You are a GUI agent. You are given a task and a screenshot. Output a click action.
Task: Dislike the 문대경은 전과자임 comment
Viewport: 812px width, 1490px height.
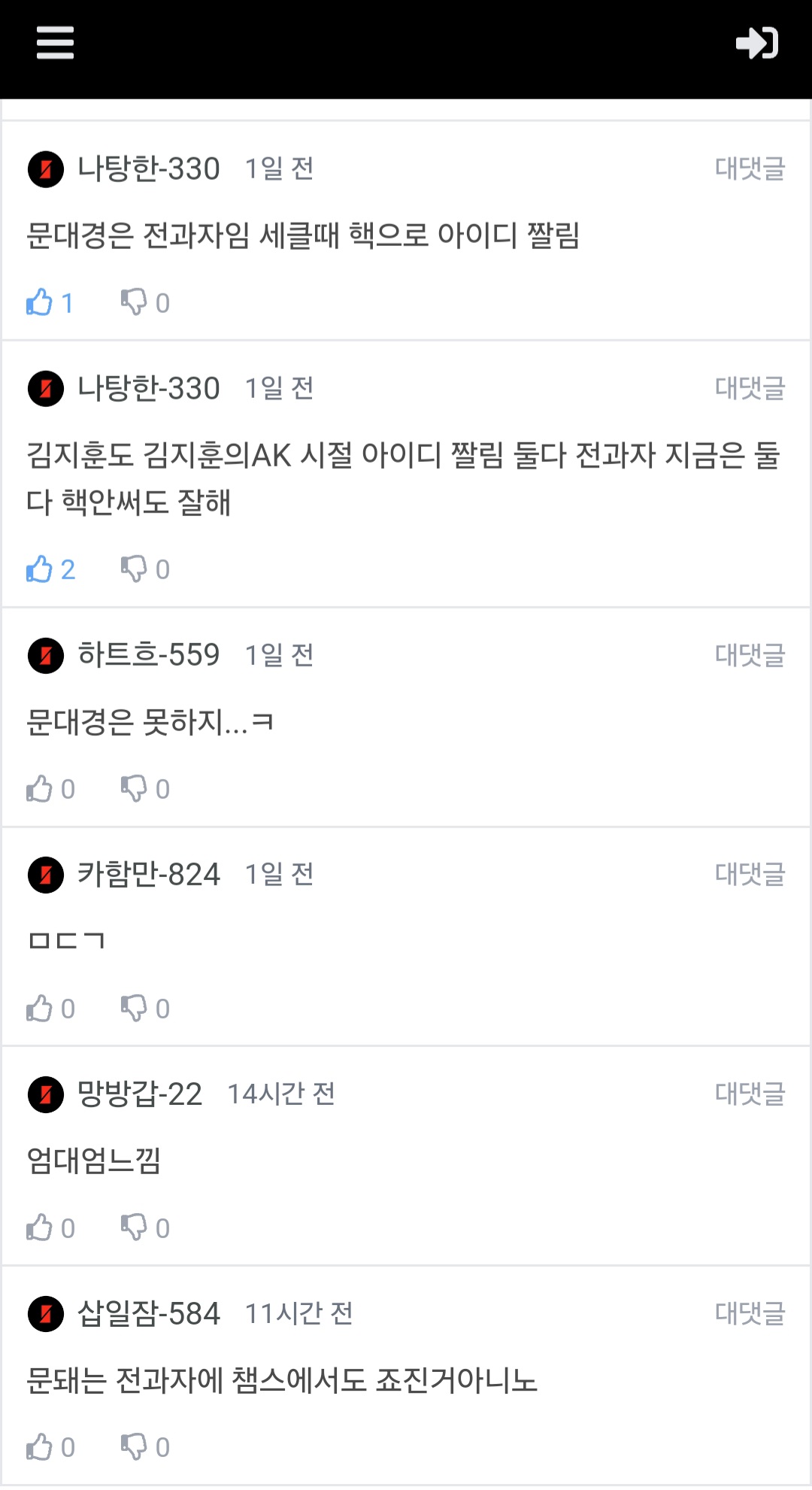click(134, 302)
